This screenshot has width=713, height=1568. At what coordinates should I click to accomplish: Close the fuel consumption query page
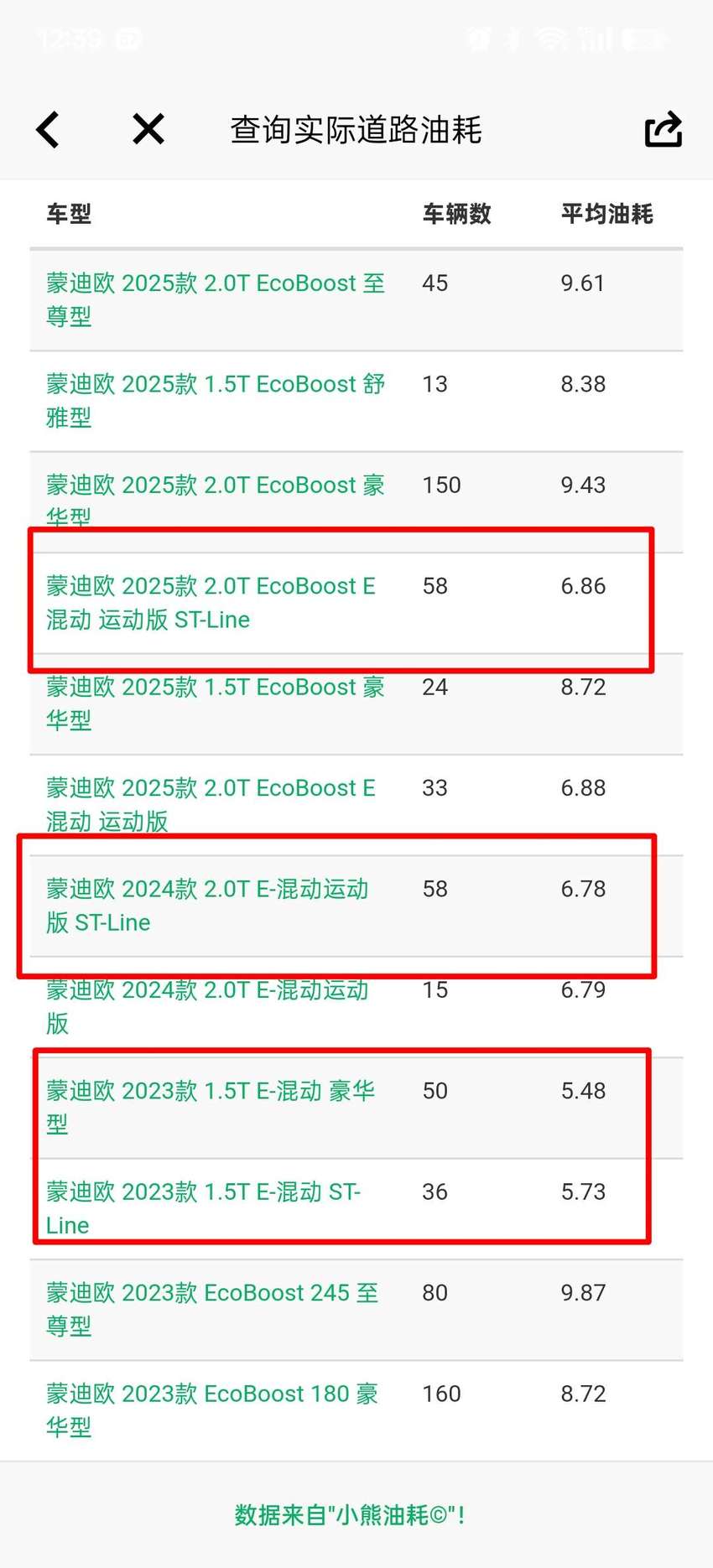[x=148, y=129]
